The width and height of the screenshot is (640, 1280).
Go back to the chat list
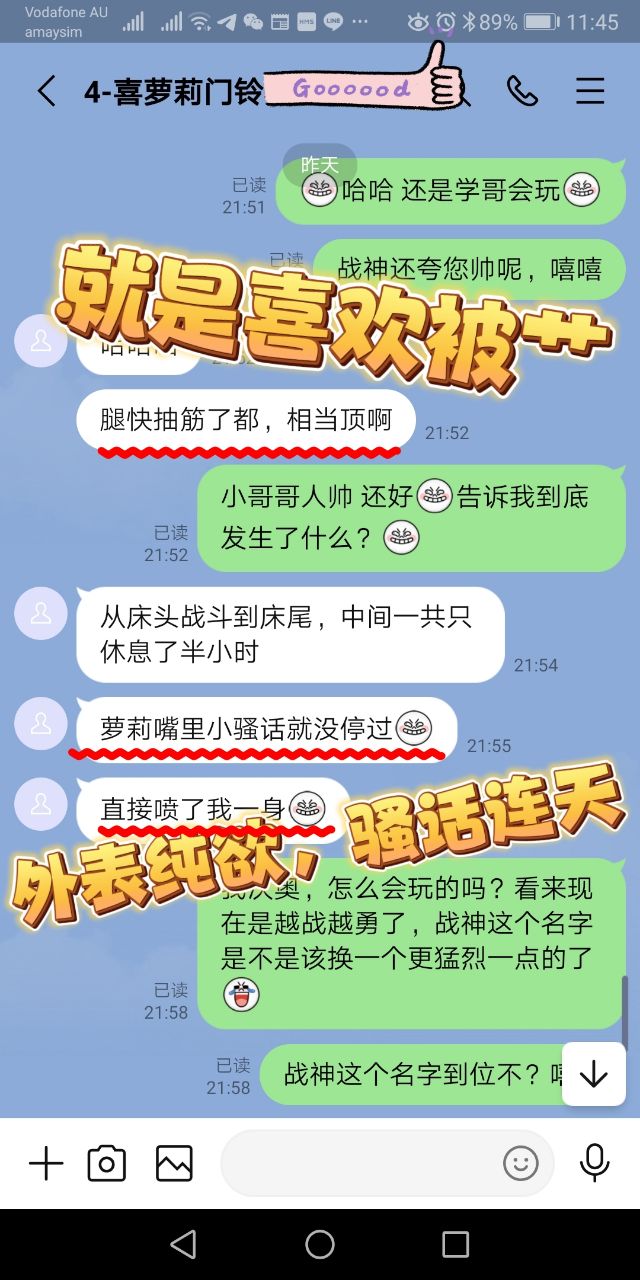tap(46, 91)
